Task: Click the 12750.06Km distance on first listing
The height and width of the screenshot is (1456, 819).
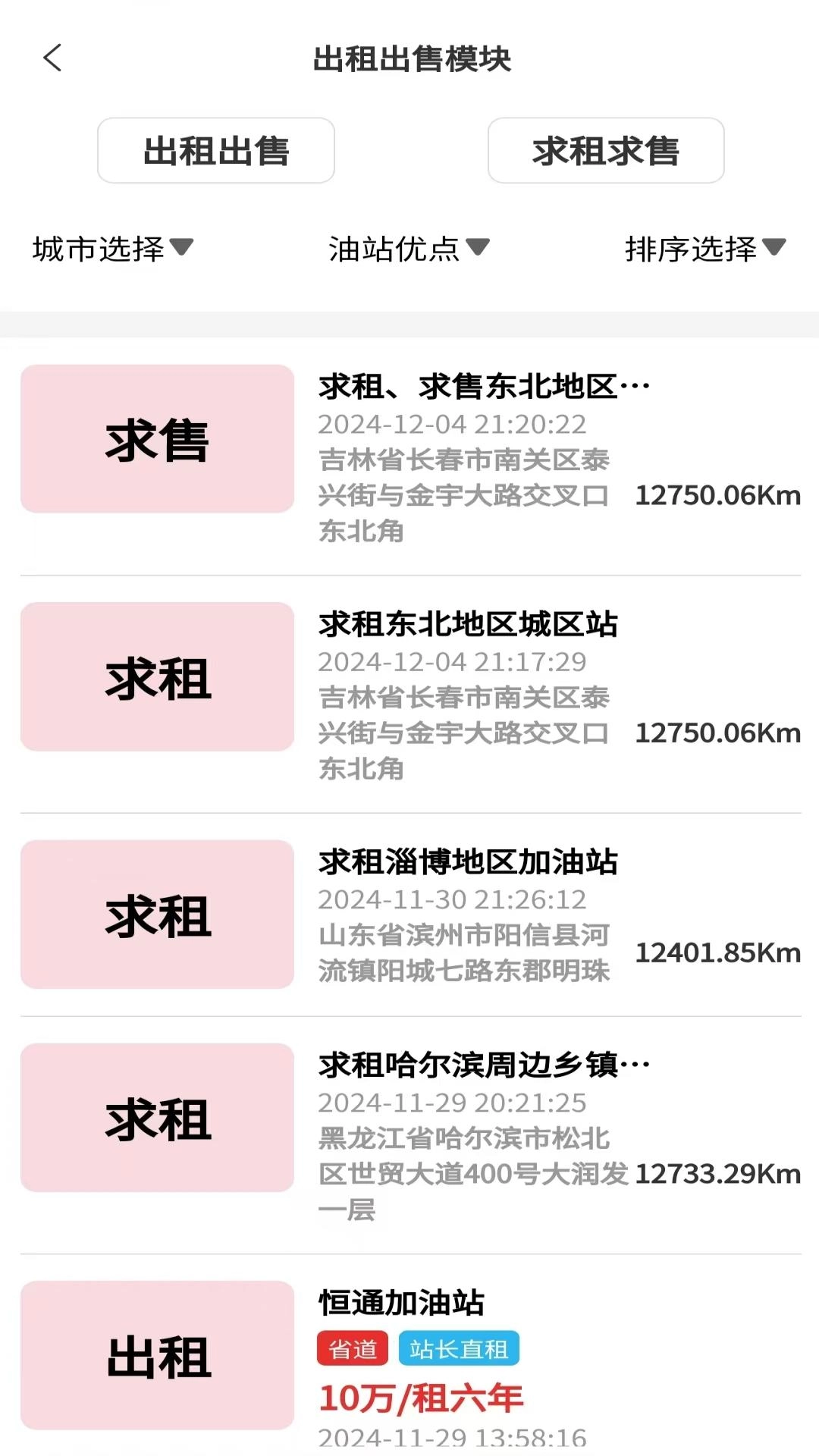Action: coord(716,496)
